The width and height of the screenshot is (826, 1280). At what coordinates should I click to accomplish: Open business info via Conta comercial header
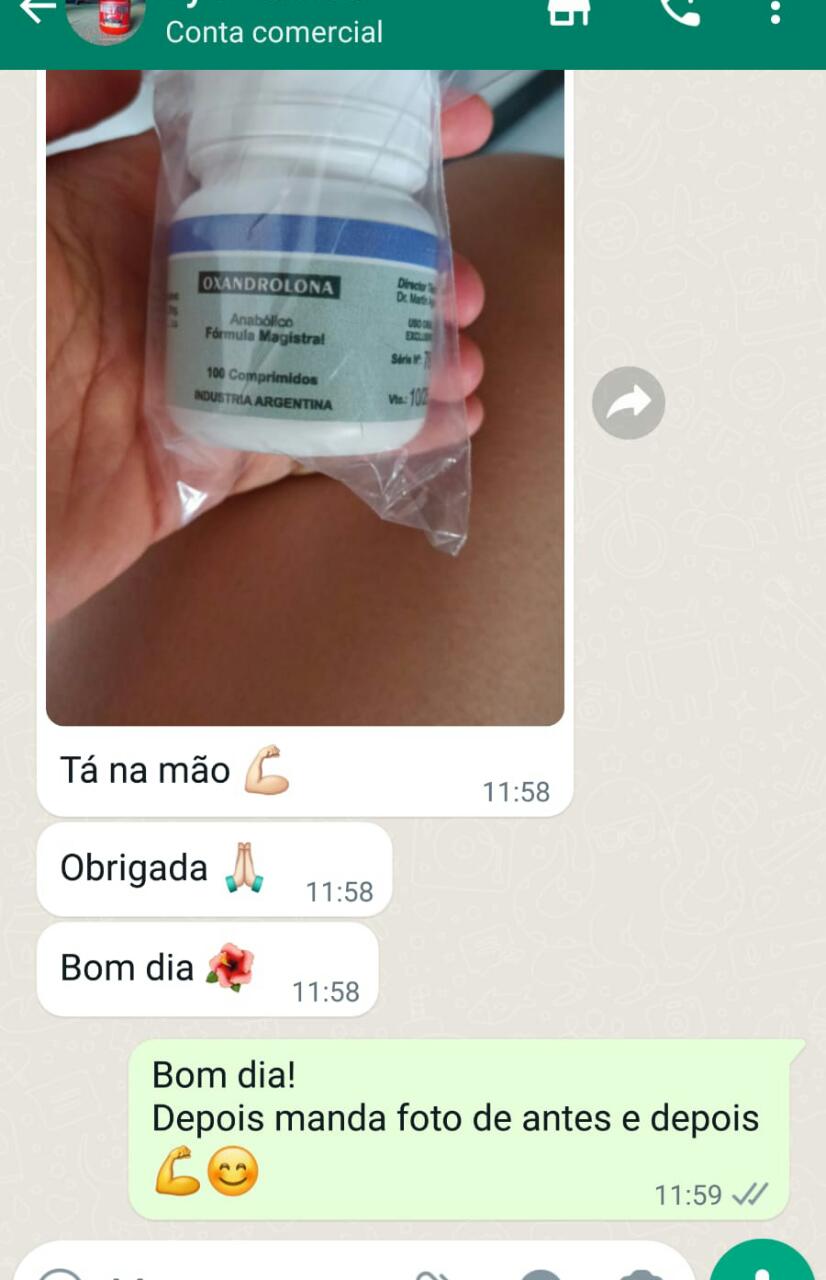274,31
